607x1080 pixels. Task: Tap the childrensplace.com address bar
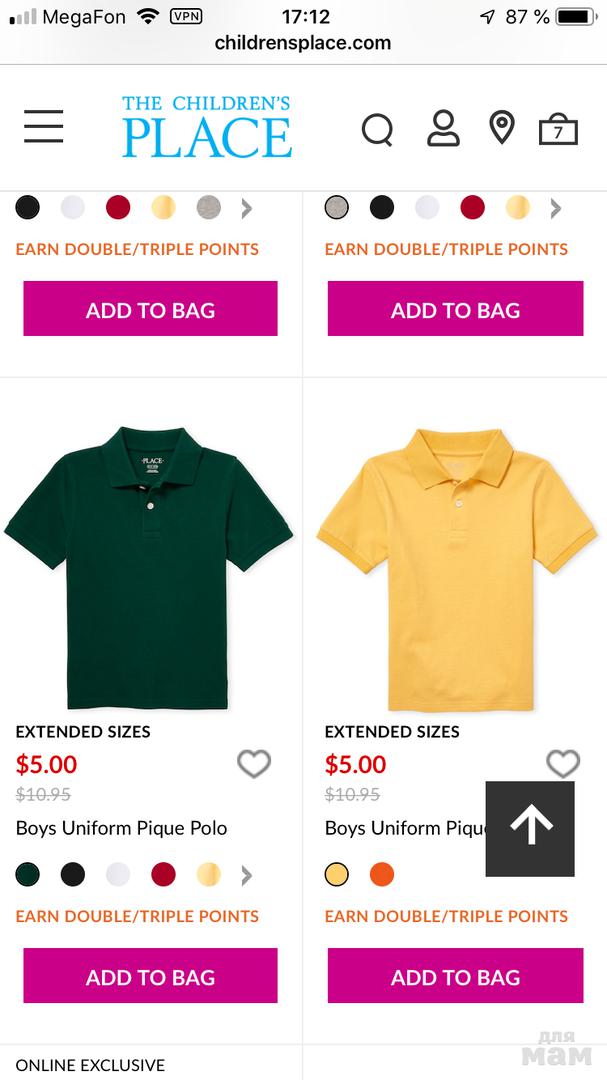(x=303, y=43)
